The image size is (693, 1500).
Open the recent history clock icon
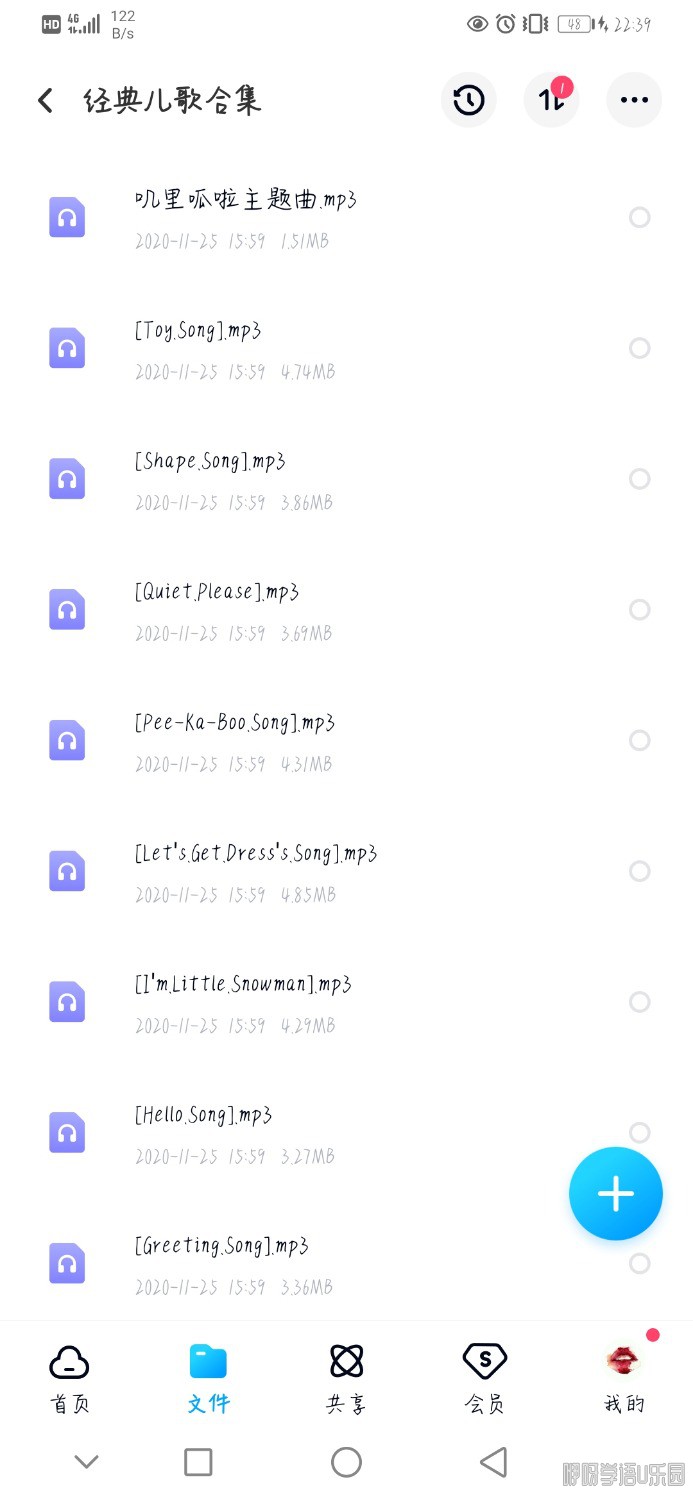pos(468,100)
